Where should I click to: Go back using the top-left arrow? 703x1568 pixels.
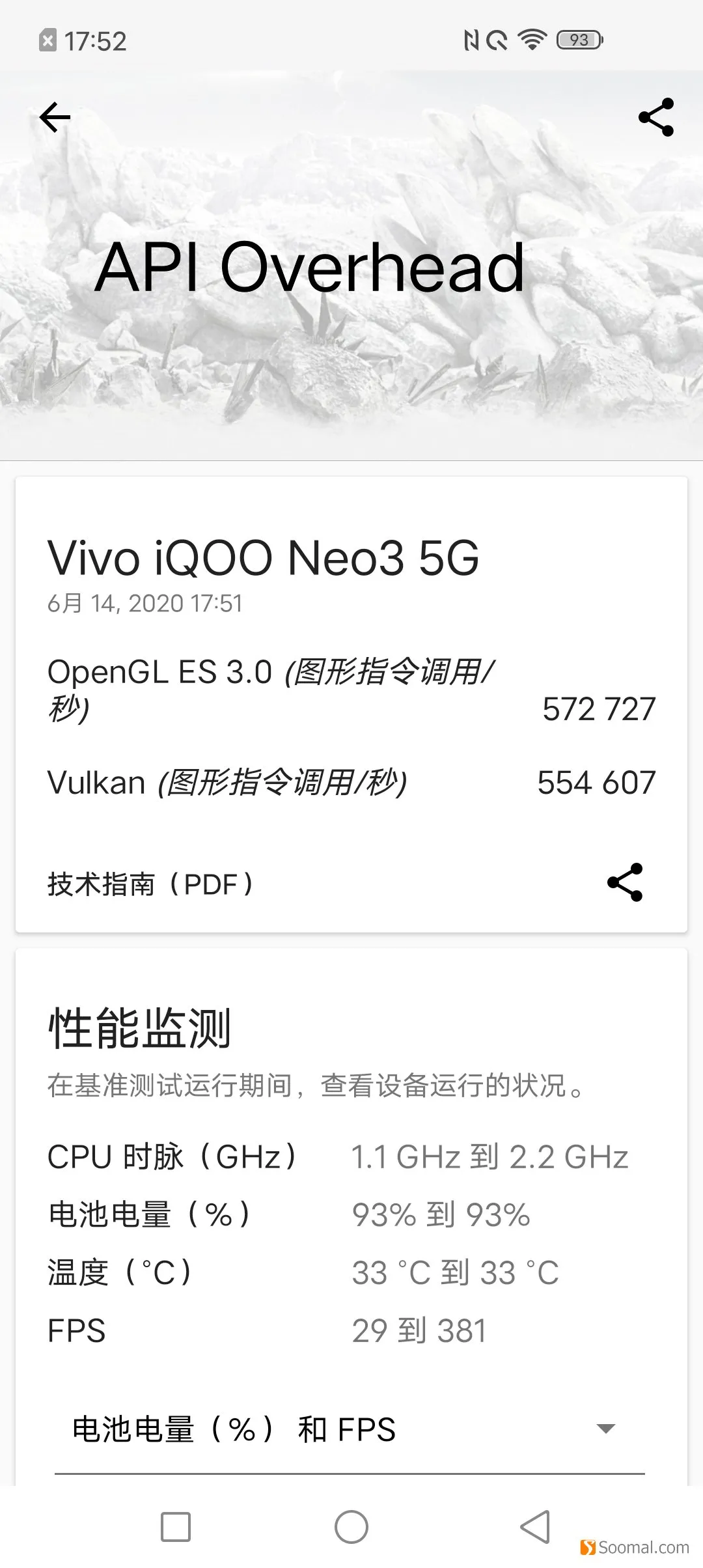tap(55, 117)
